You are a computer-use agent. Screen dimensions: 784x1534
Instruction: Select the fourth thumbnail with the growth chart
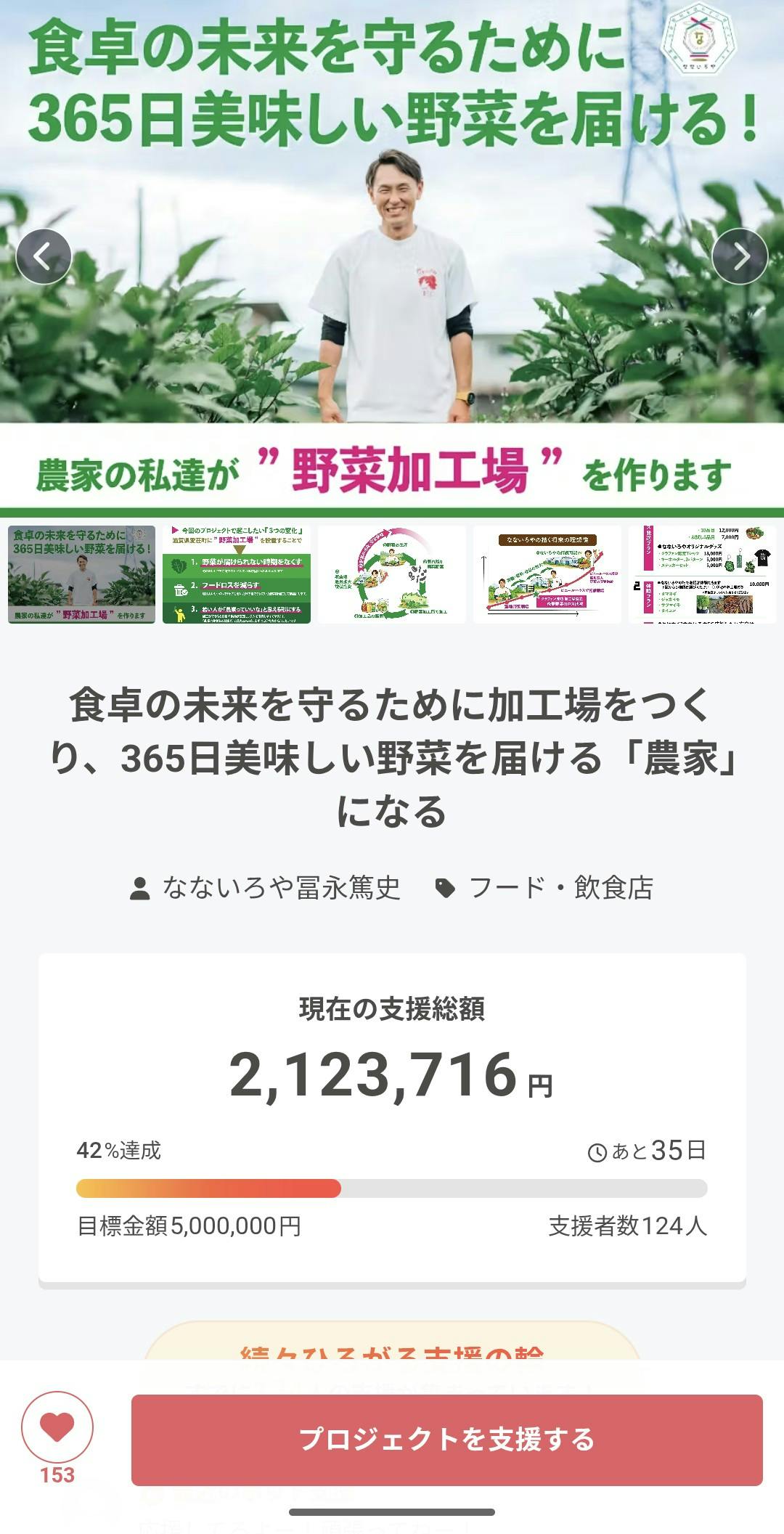[x=547, y=574]
